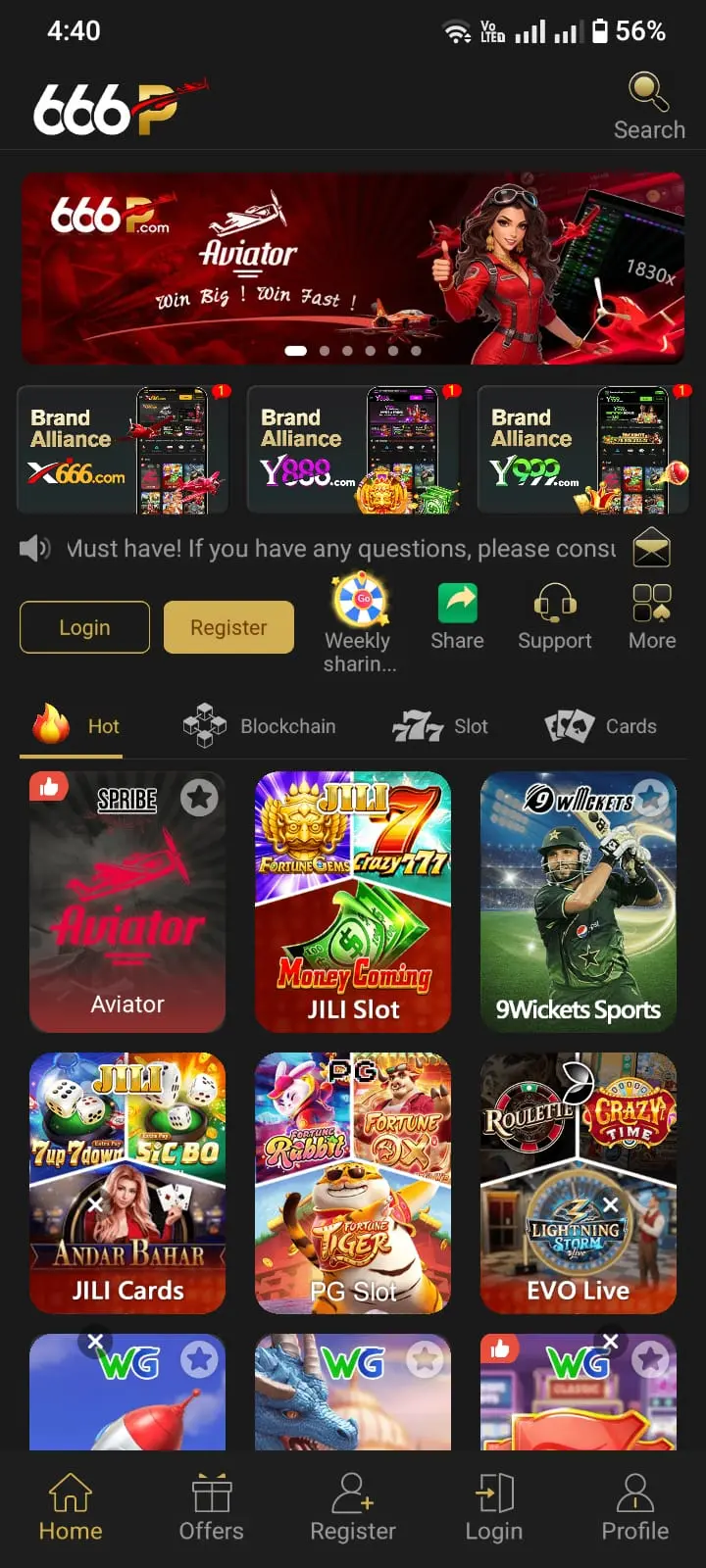706x1568 pixels.
Task: Open Brand Alliance Y888.com card
Action: tap(353, 450)
